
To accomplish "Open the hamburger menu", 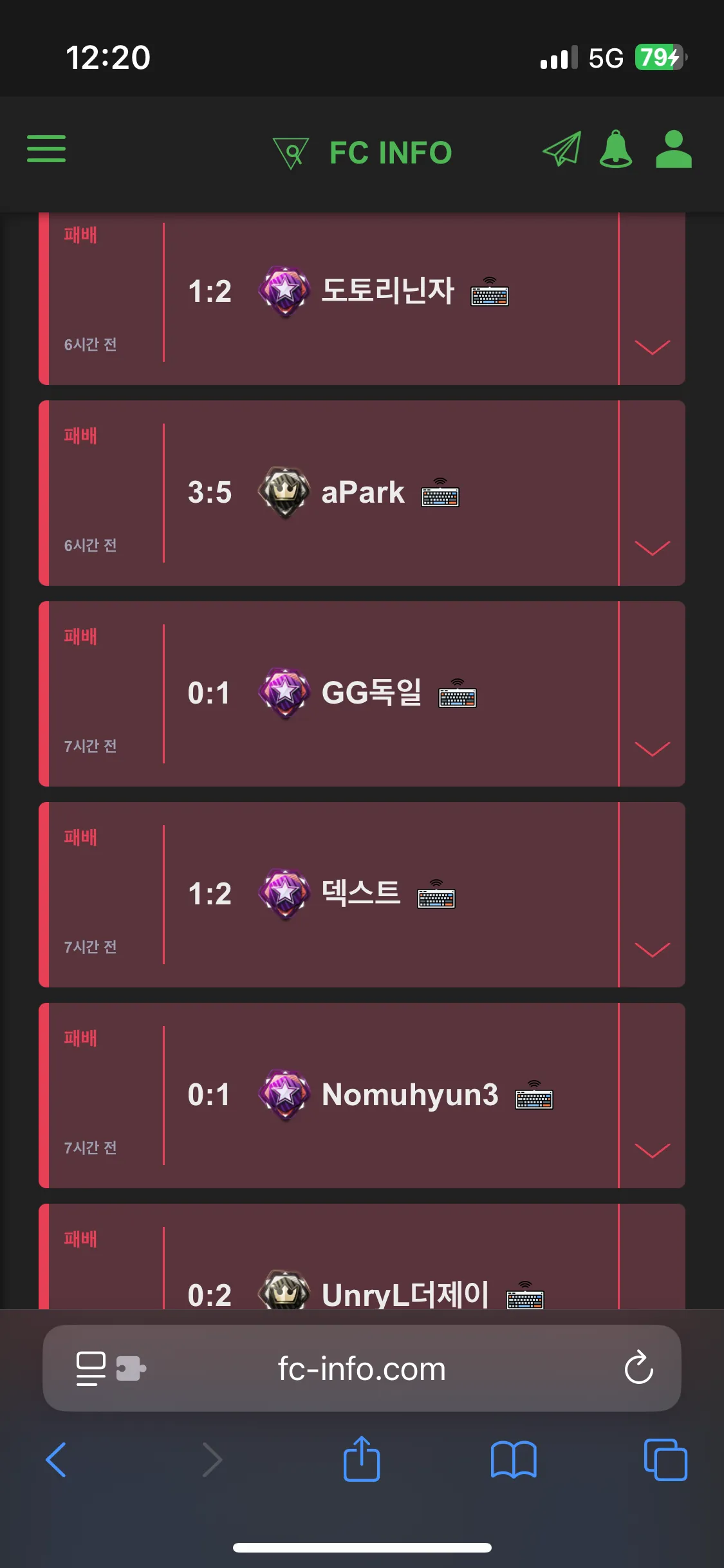I will pyautogui.click(x=46, y=149).
